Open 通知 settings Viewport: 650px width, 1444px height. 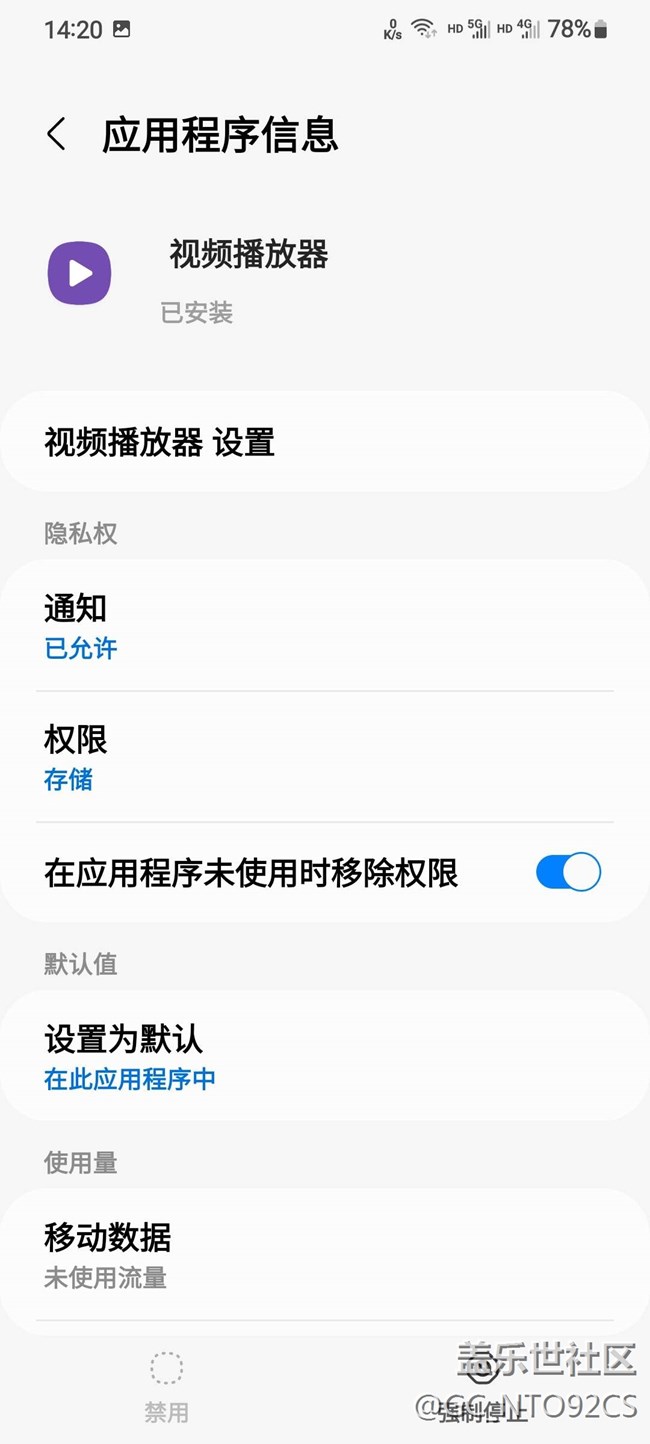pos(325,626)
